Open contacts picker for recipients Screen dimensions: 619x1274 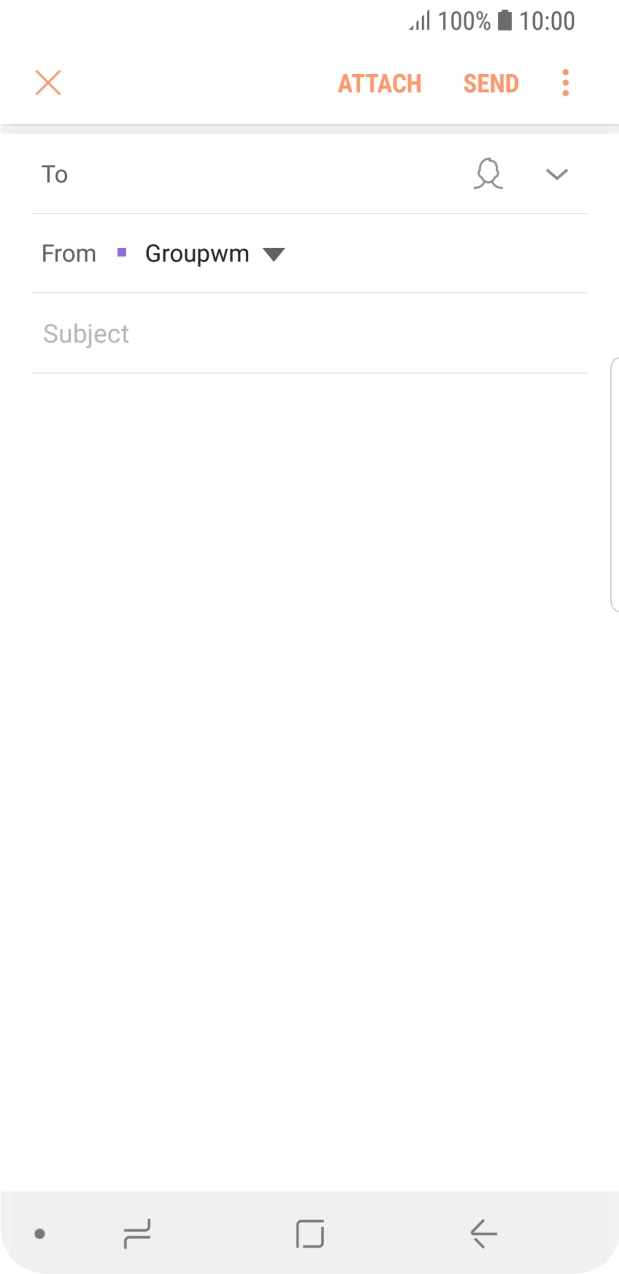[488, 175]
